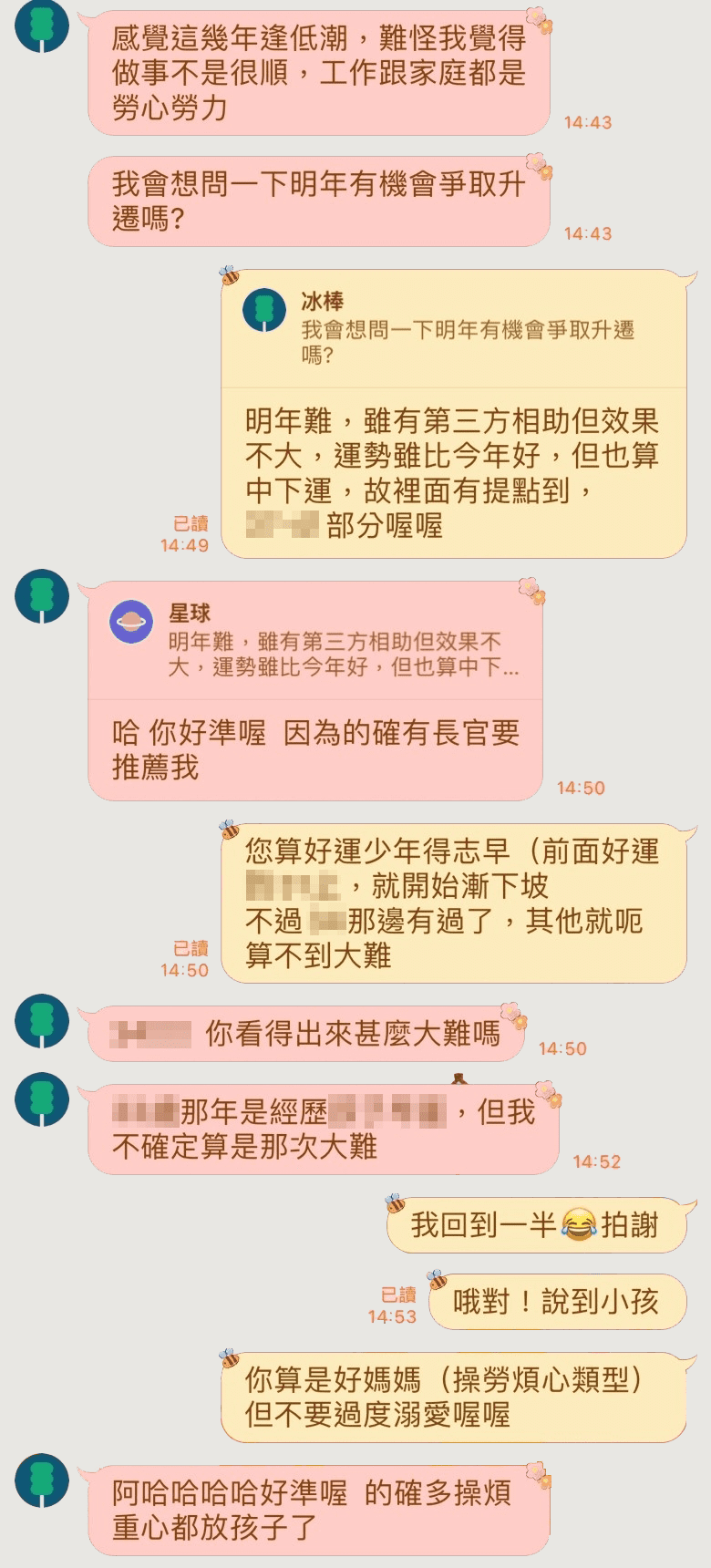The height and width of the screenshot is (1568, 711).
Task: View profile from avatar beside "阿哈哈哈哈好準喔" message
Action: click(x=42, y=1480)
